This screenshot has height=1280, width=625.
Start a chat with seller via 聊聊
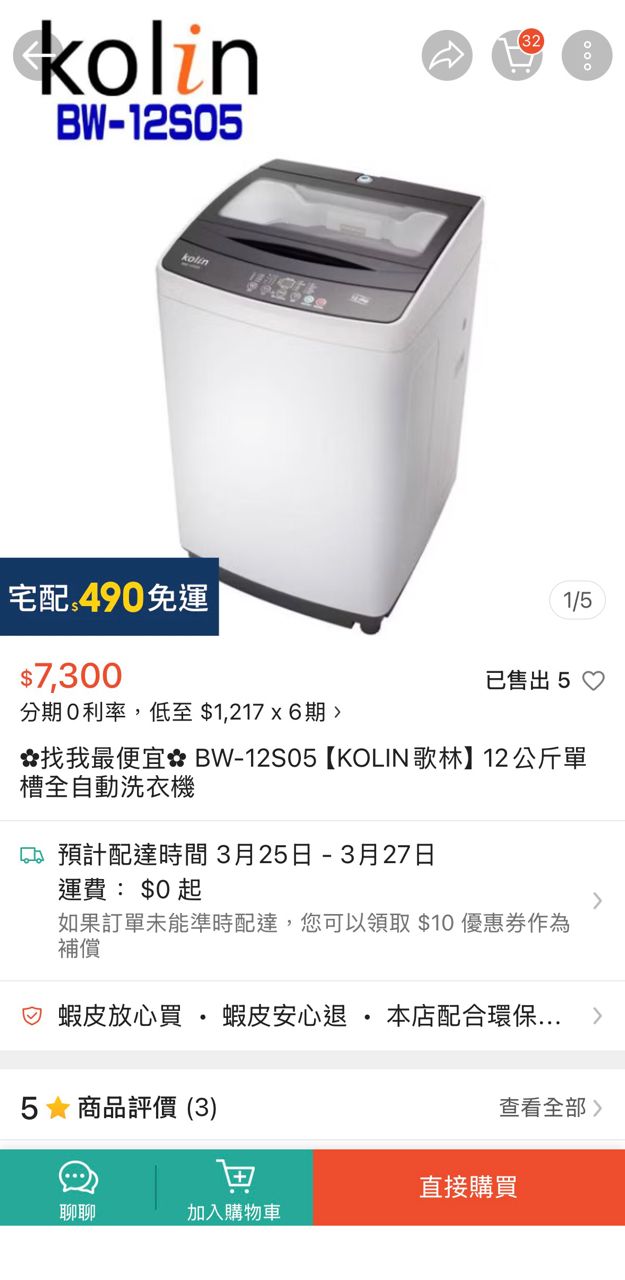[78, 1188]
